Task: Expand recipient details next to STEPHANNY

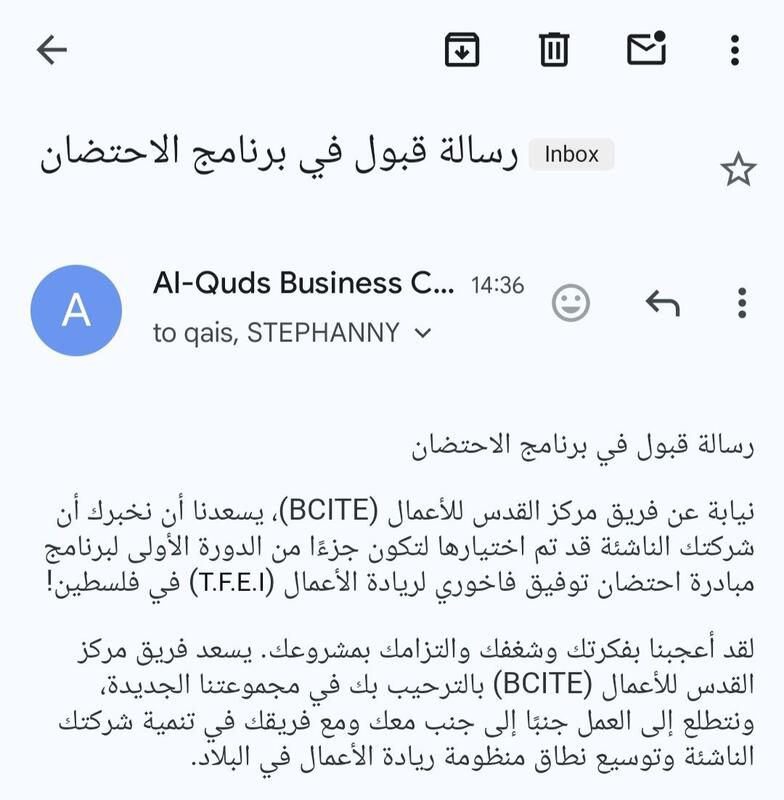Action: (x=424, y=333)
